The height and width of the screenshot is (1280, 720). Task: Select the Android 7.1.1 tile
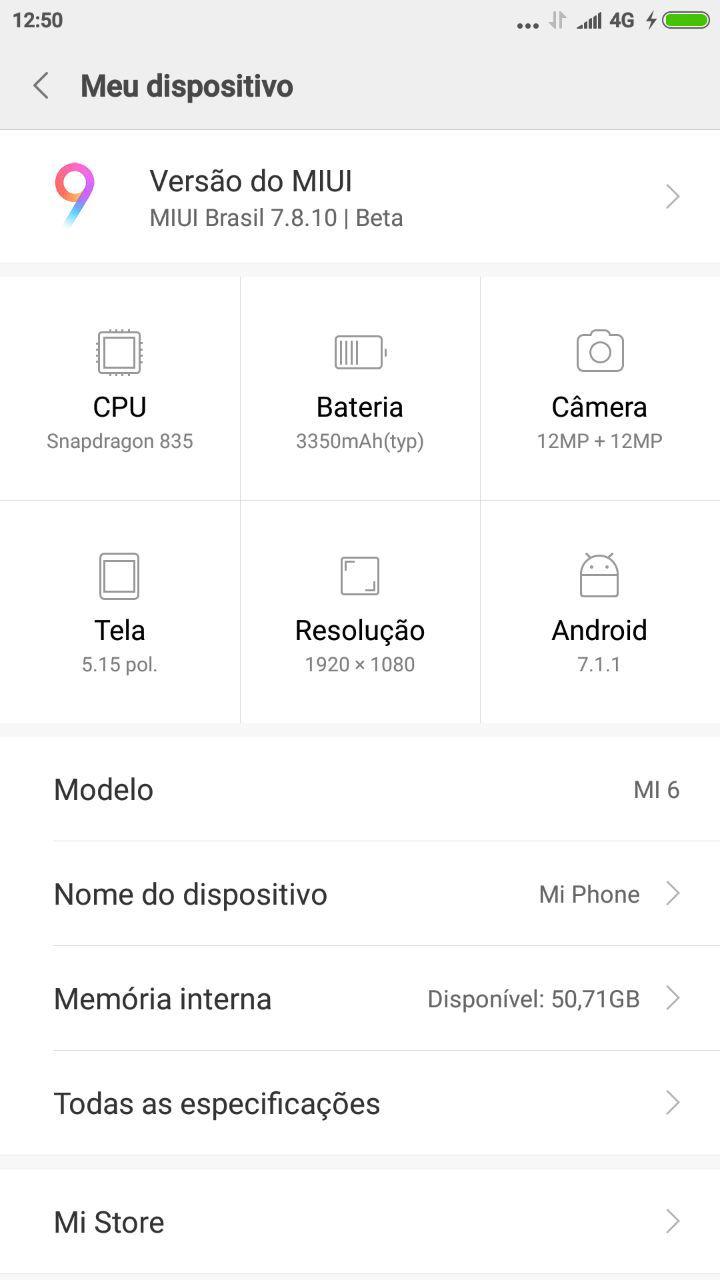coord(600,612)
